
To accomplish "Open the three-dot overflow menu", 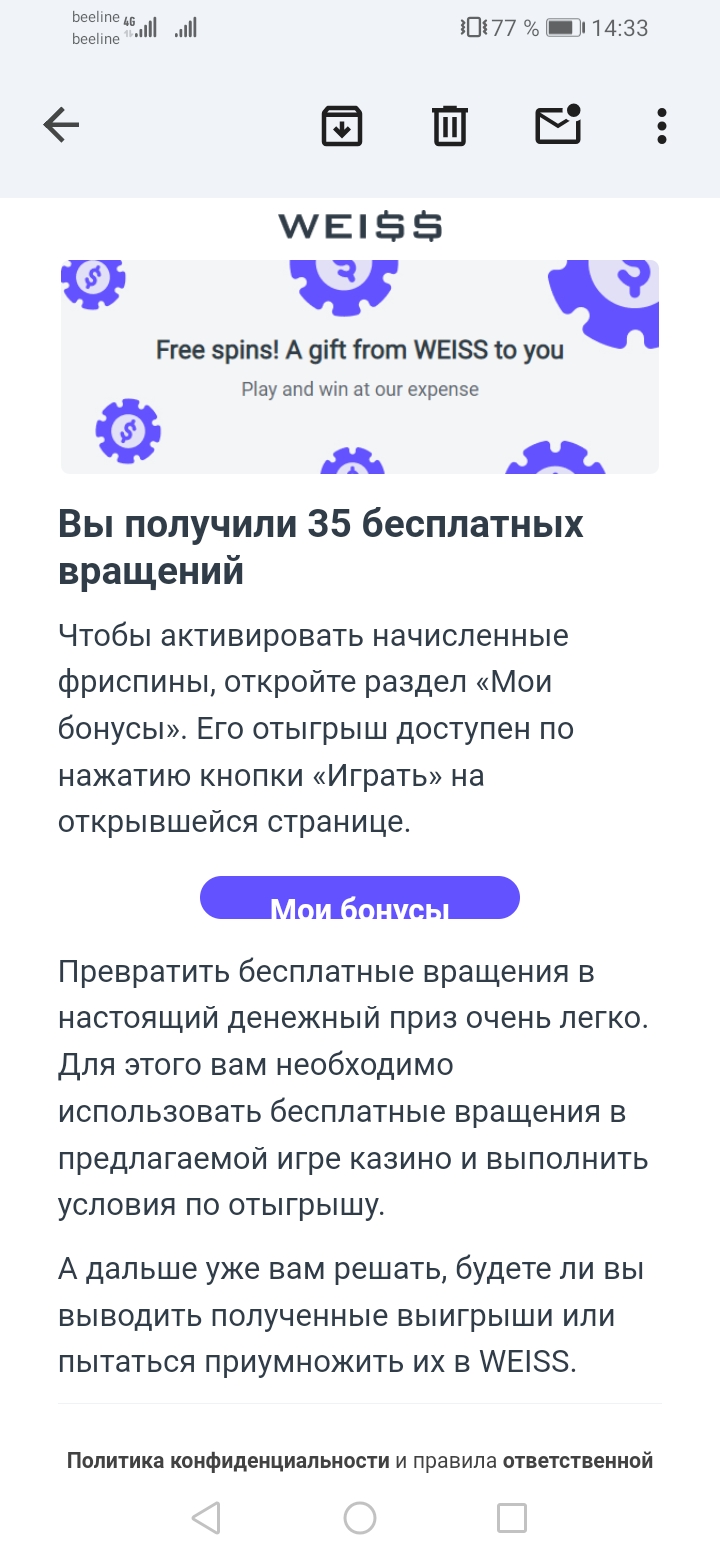I will [x=661, y=126].
